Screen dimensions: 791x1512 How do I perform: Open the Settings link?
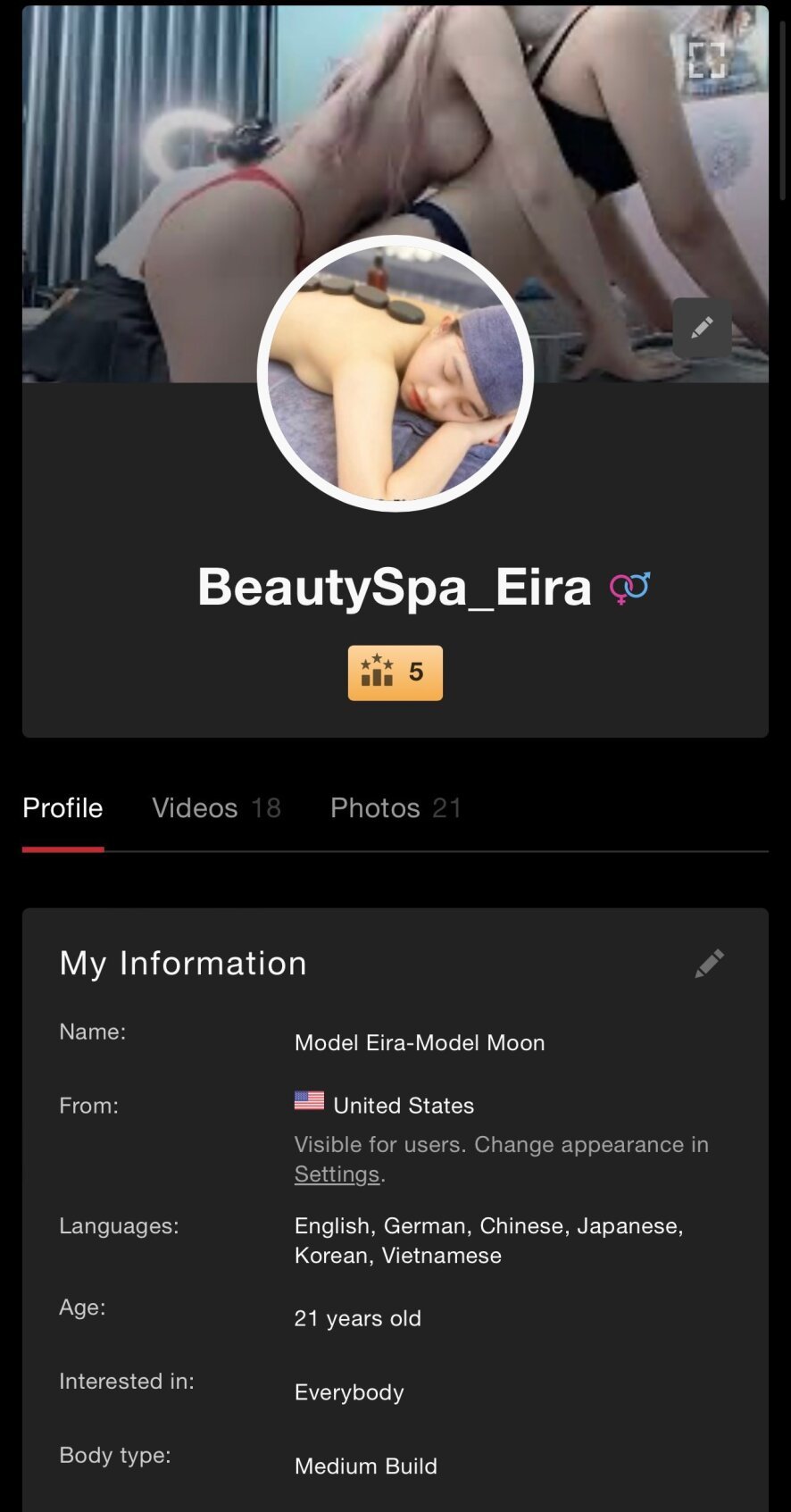[337, 1174]
